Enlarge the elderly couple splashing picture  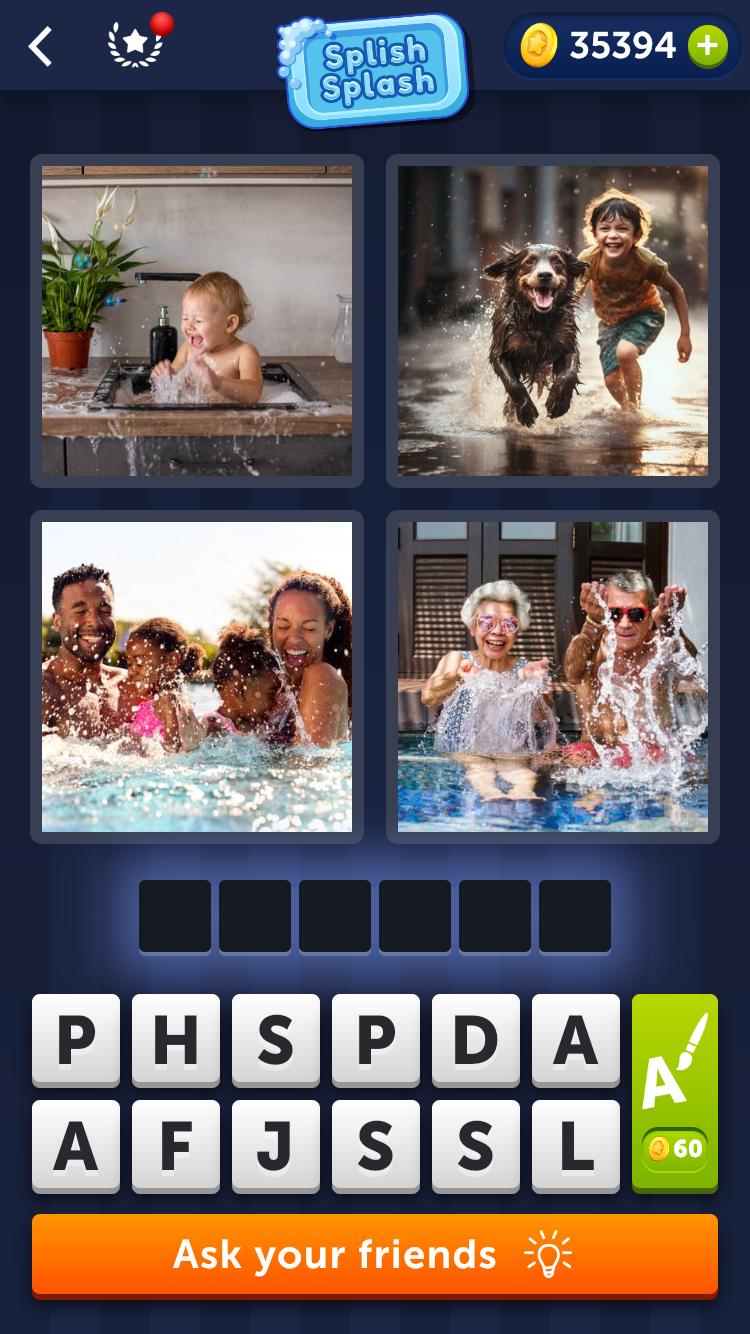[553, 677]
